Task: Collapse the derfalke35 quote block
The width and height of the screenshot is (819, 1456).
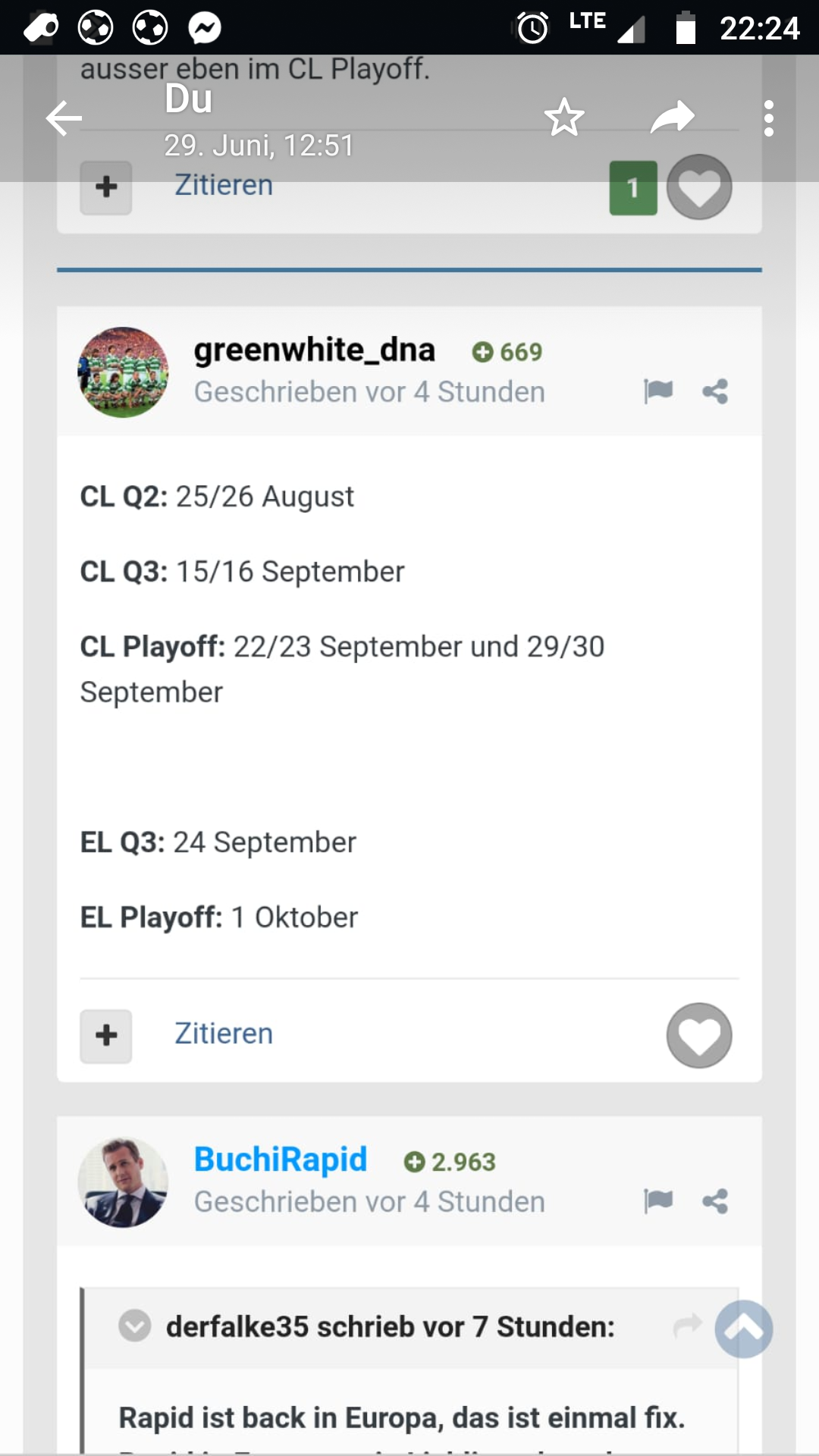Action: point(135,1326)
